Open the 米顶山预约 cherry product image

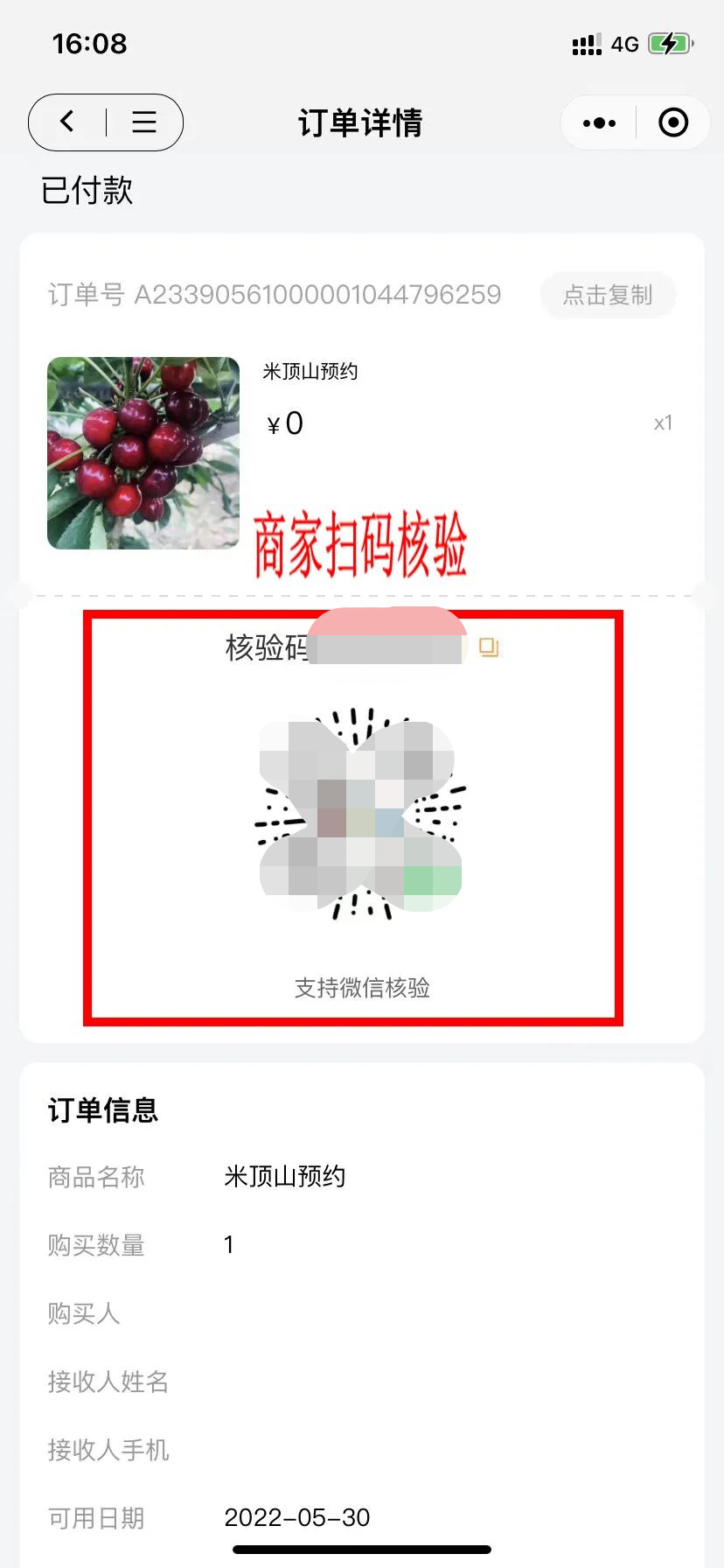click(143, 453)
